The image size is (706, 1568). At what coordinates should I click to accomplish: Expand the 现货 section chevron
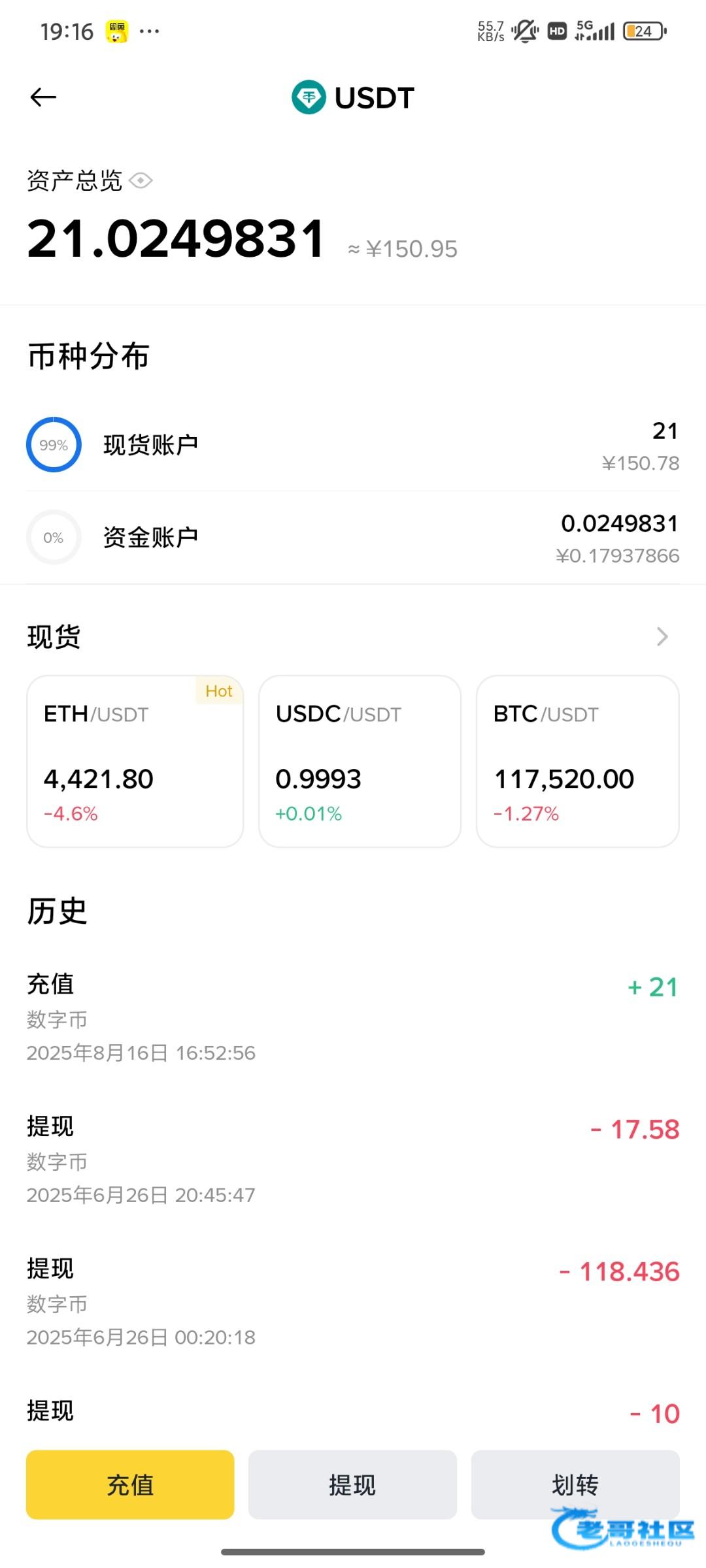(x=662, y=636)
